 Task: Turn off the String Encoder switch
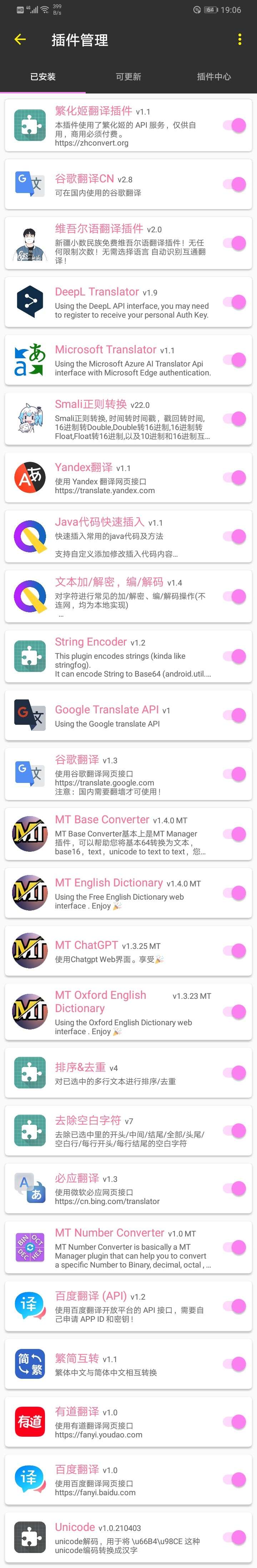(235, 656)
